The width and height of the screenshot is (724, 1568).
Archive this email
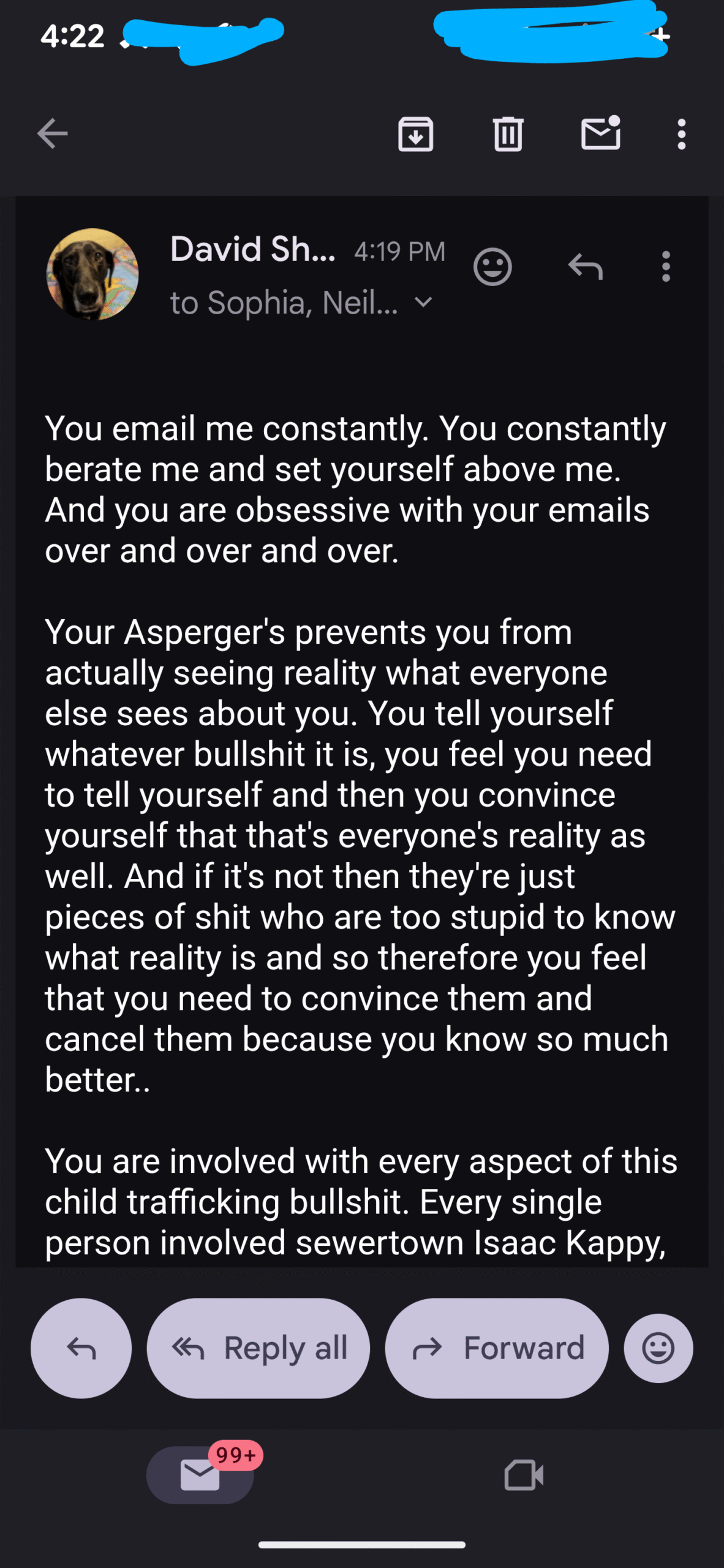pos(416,134)
